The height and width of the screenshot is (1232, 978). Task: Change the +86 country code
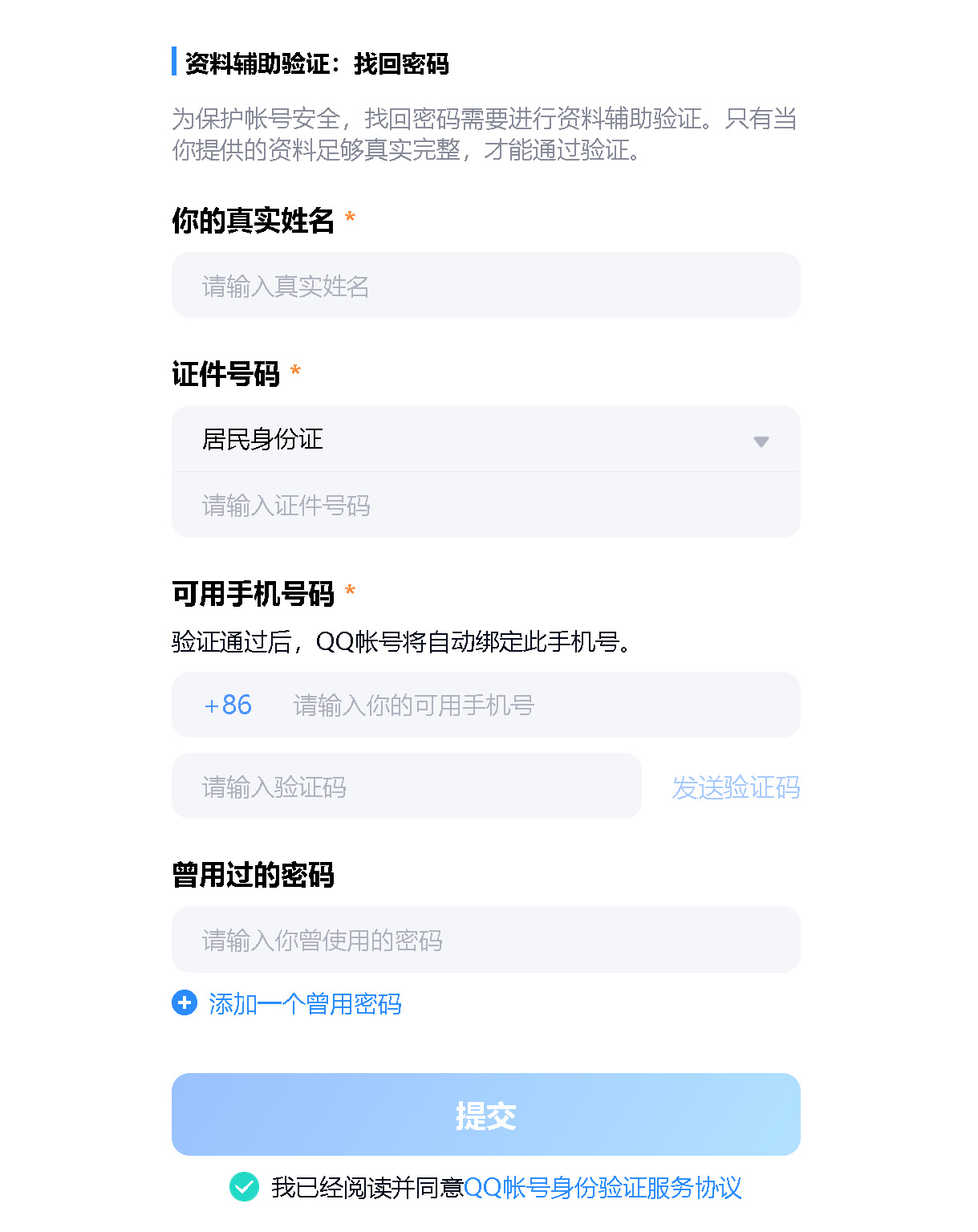(x=228, y=705)
